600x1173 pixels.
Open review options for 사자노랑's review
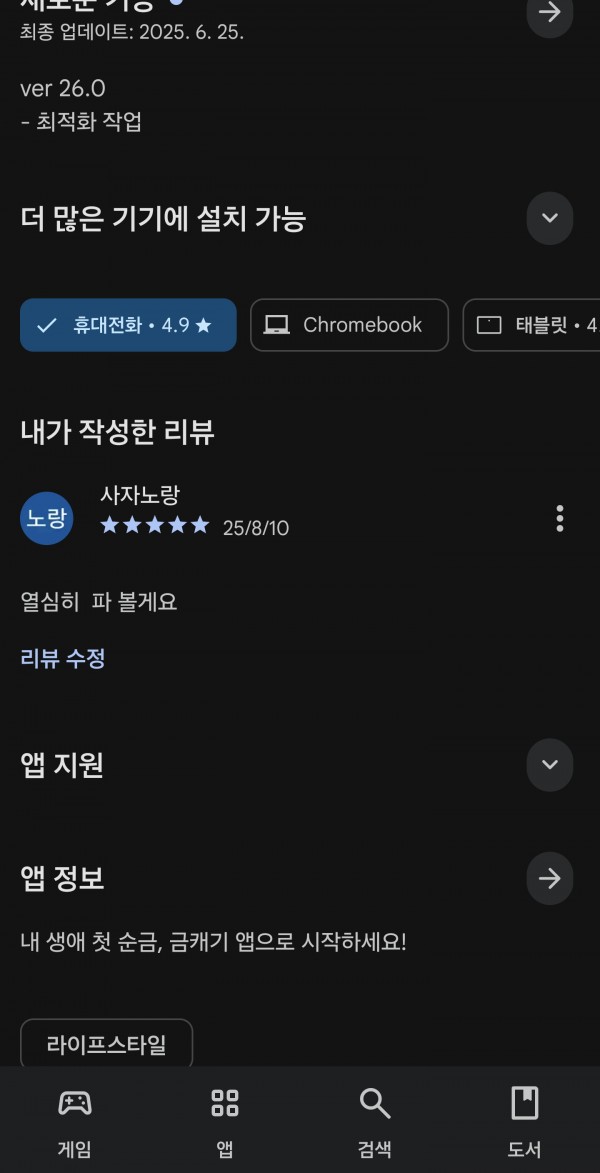(560, 518)
